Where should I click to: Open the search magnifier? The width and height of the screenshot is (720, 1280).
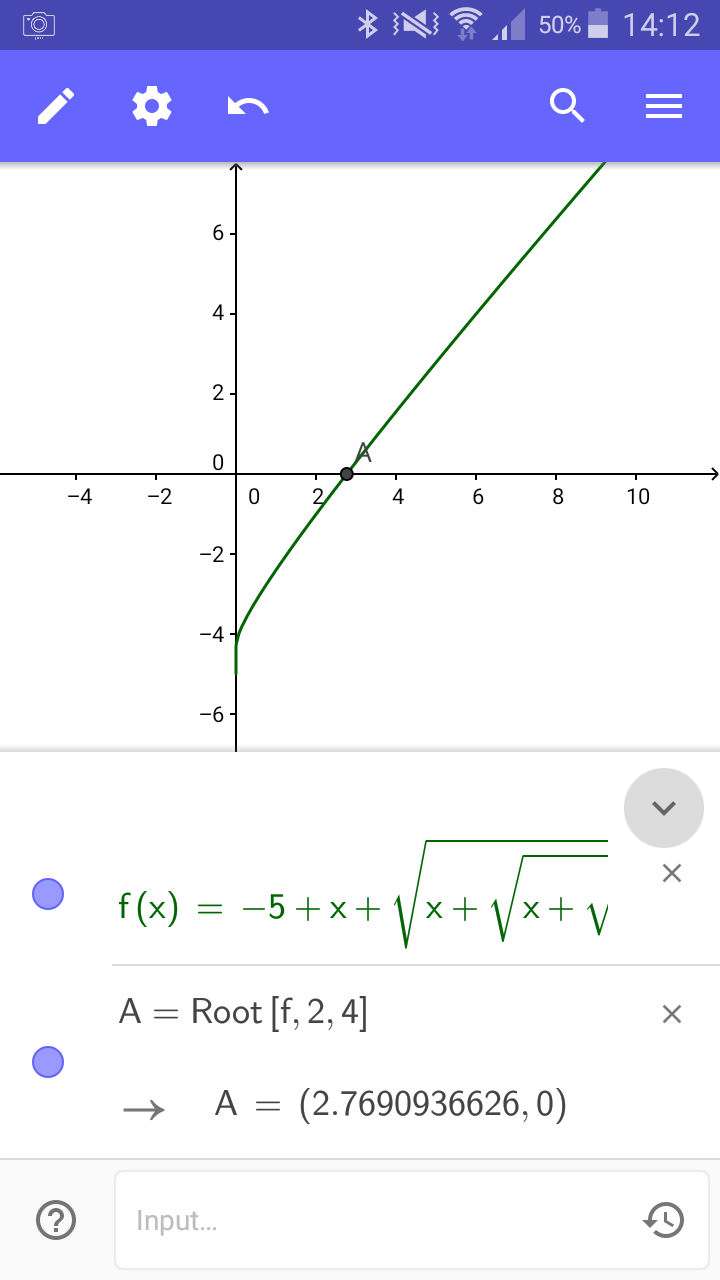tap(567, 106)
